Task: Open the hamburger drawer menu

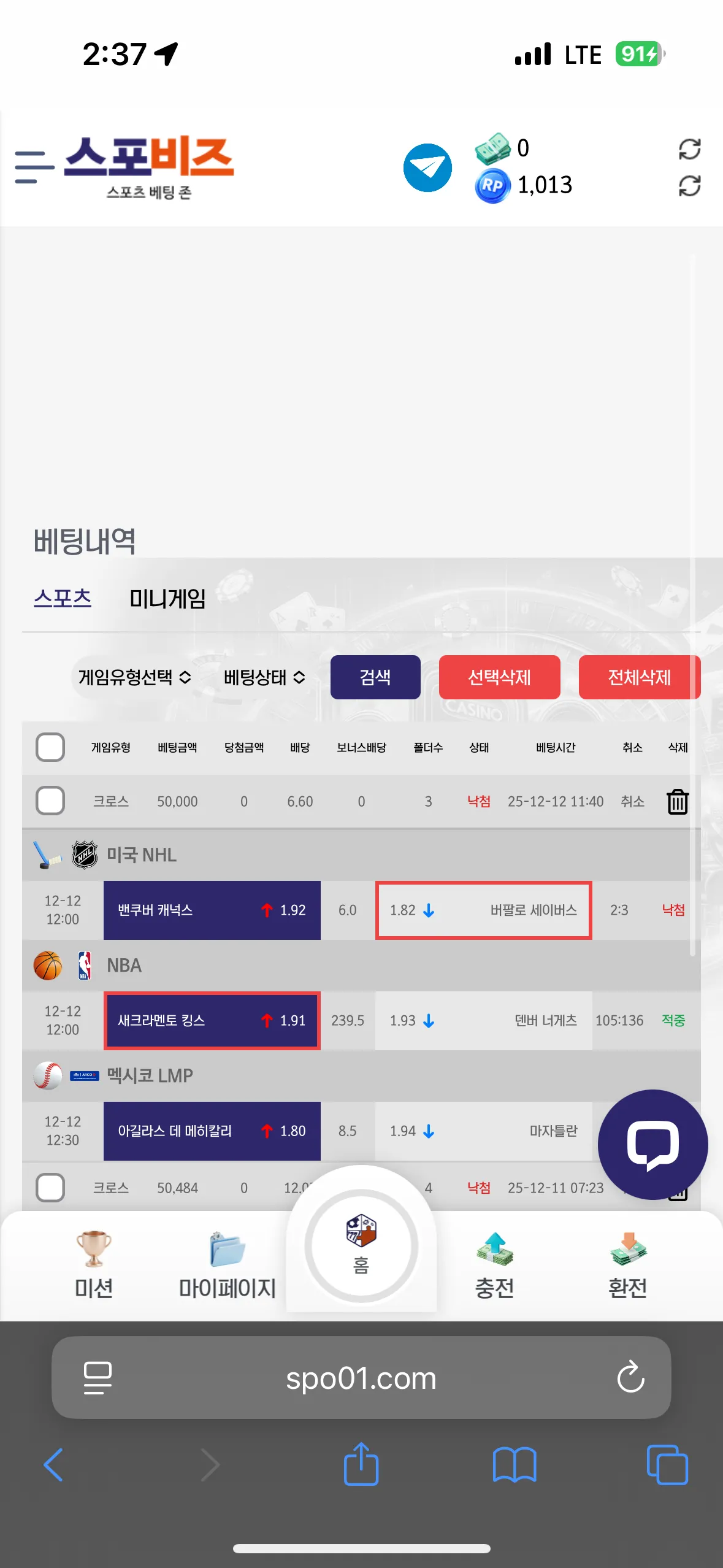Action: [x=34, y=167]
